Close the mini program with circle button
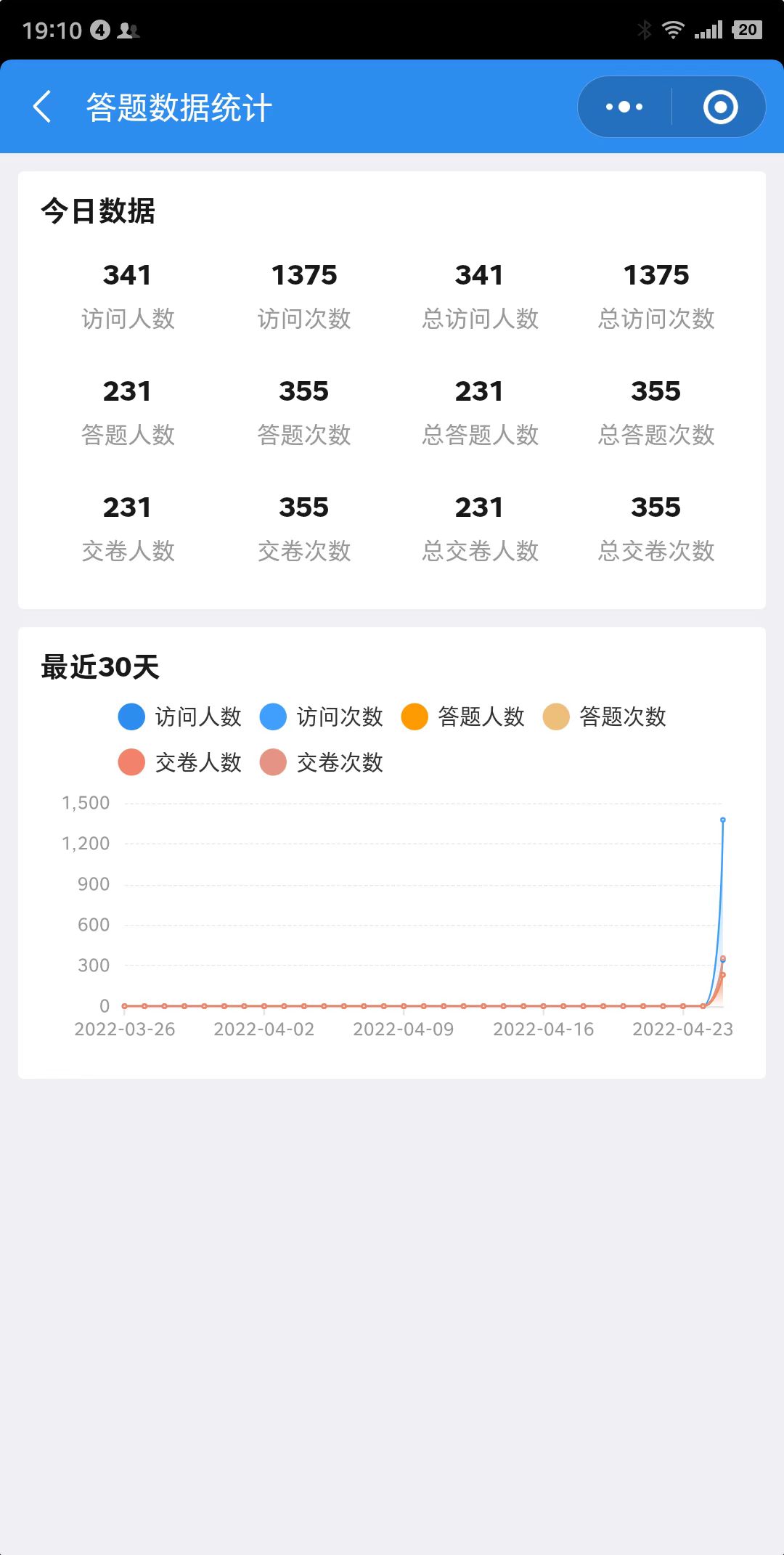The height and width of the screenshot is (1555, 784). point(720,107)
